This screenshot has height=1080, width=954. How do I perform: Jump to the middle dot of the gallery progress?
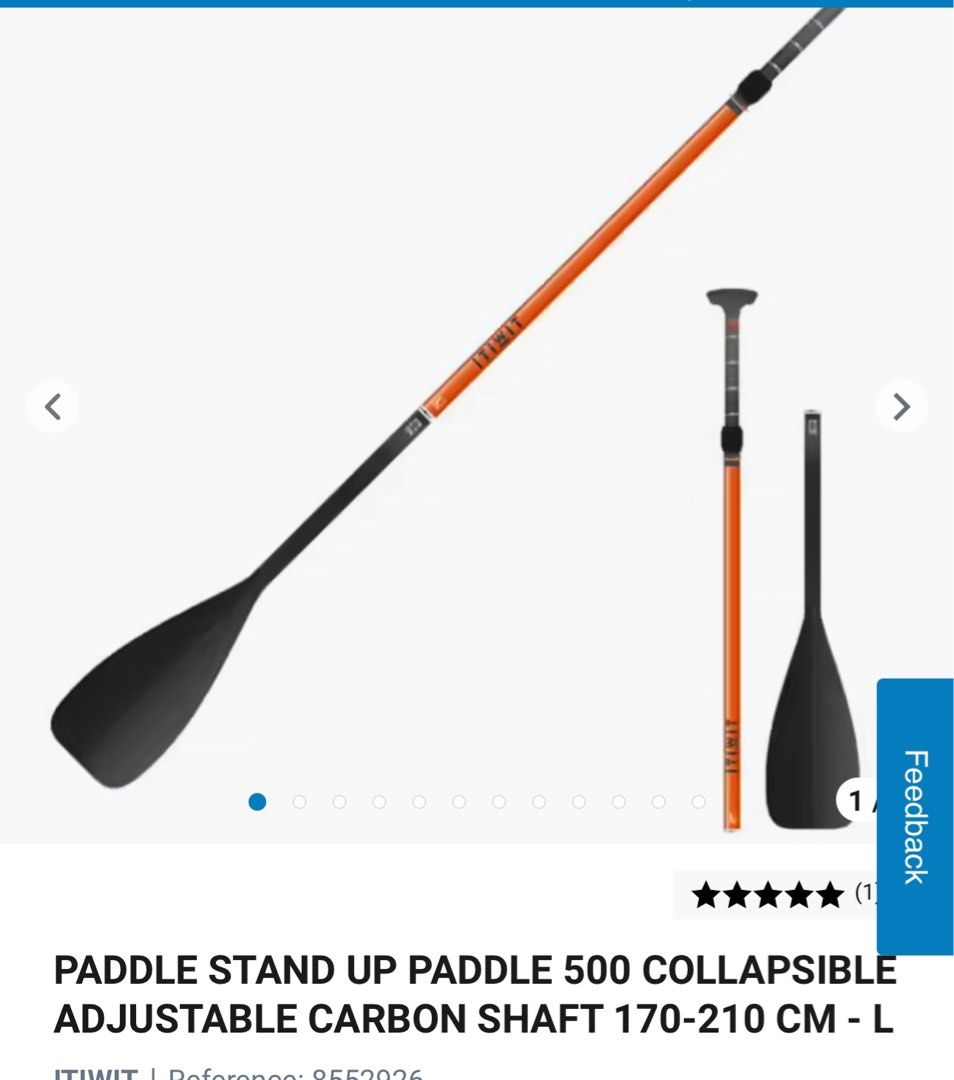(x=458, y=801)
